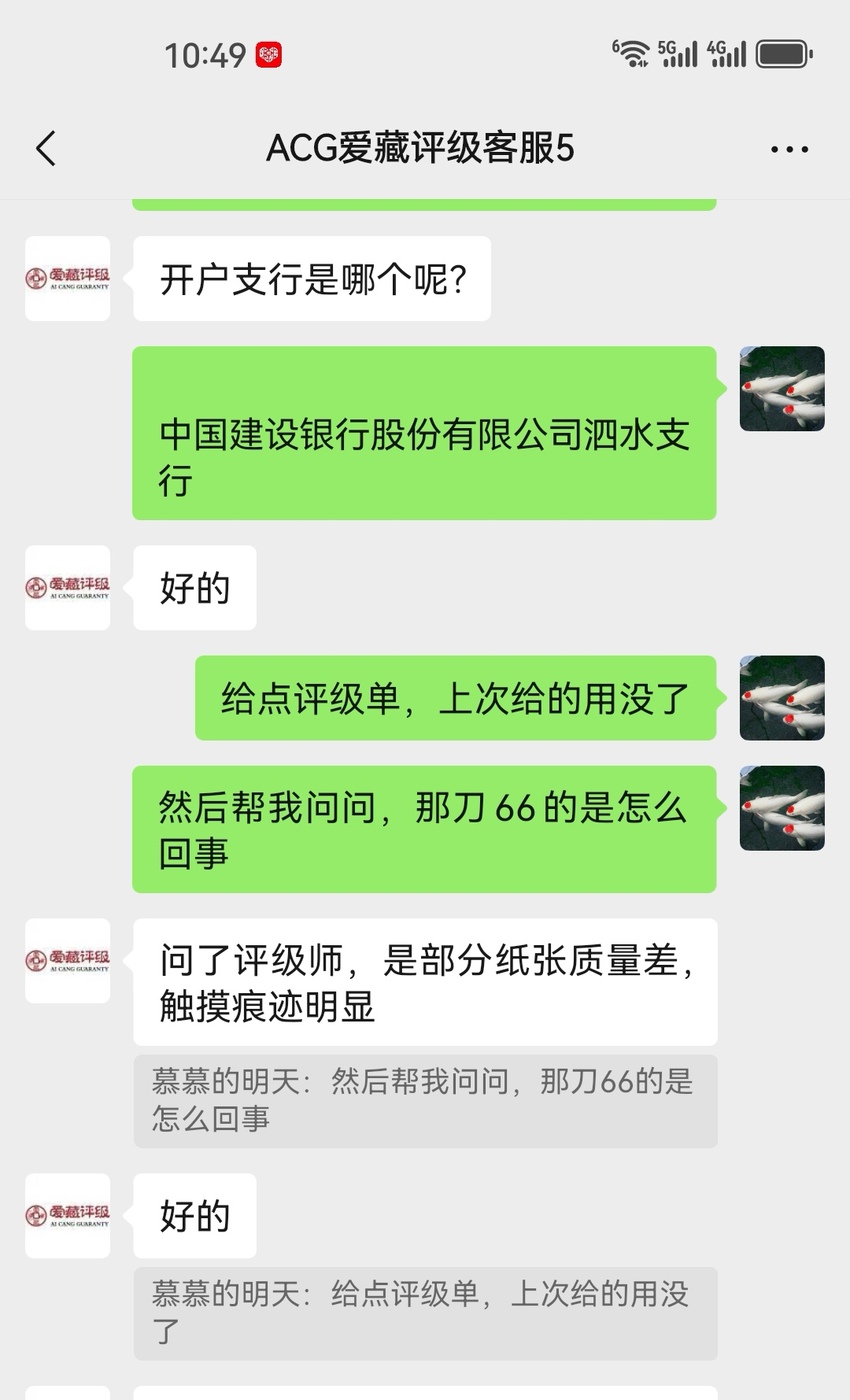Open the chat's three-dot more menu

[x=789, y=149]
